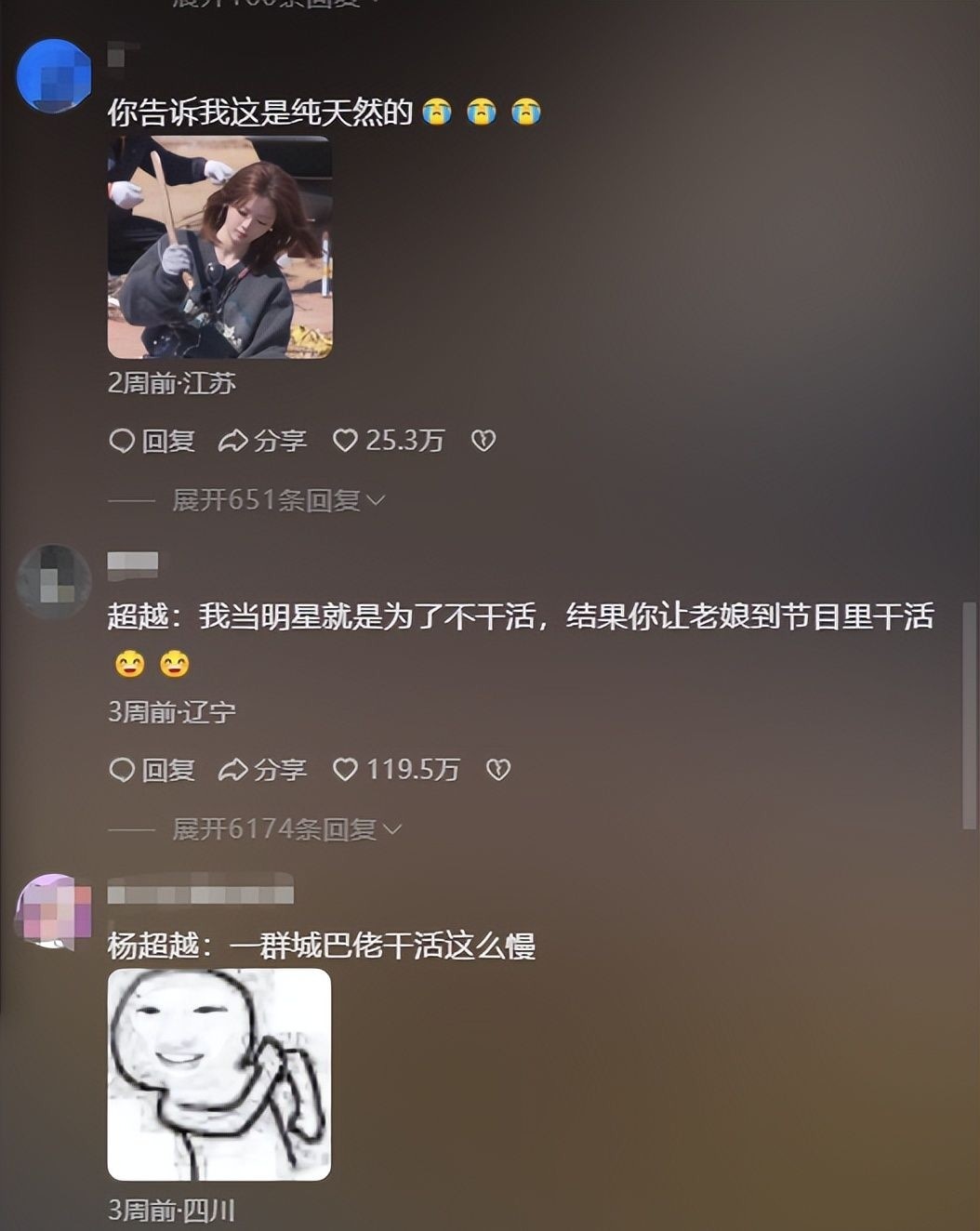
Task: Dislike the 江苏 comment
Action: pyautogui.click(x=483, y=441)
